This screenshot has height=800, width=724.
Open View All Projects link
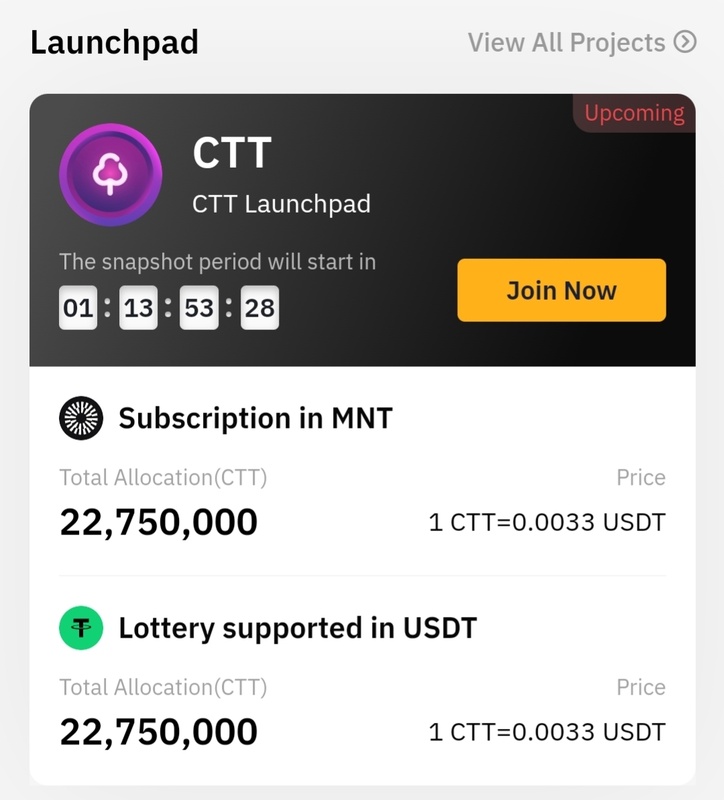pyautogui.click(x=581, y=43)
